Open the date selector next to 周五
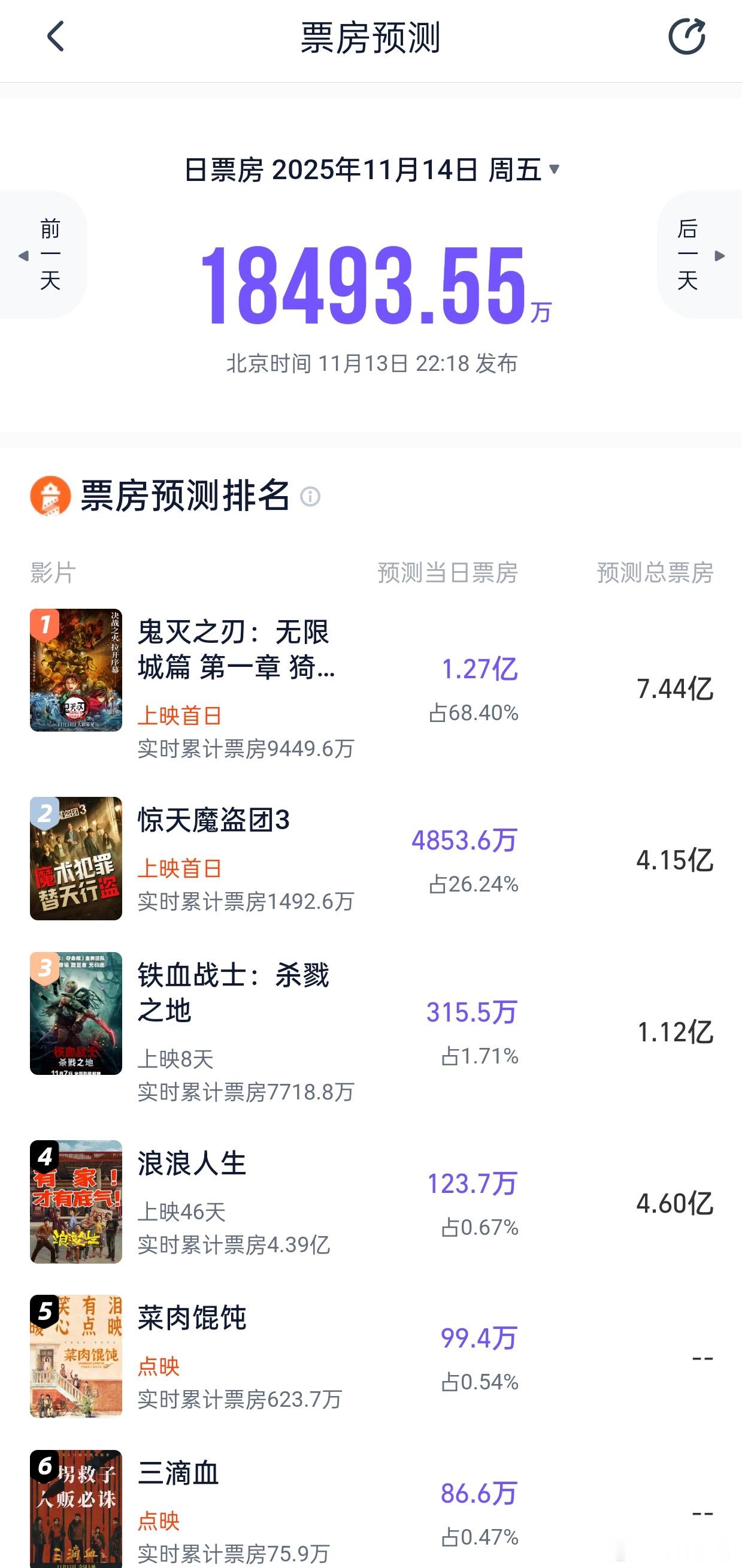This screenshot has height=1568, width=742. 555,171
